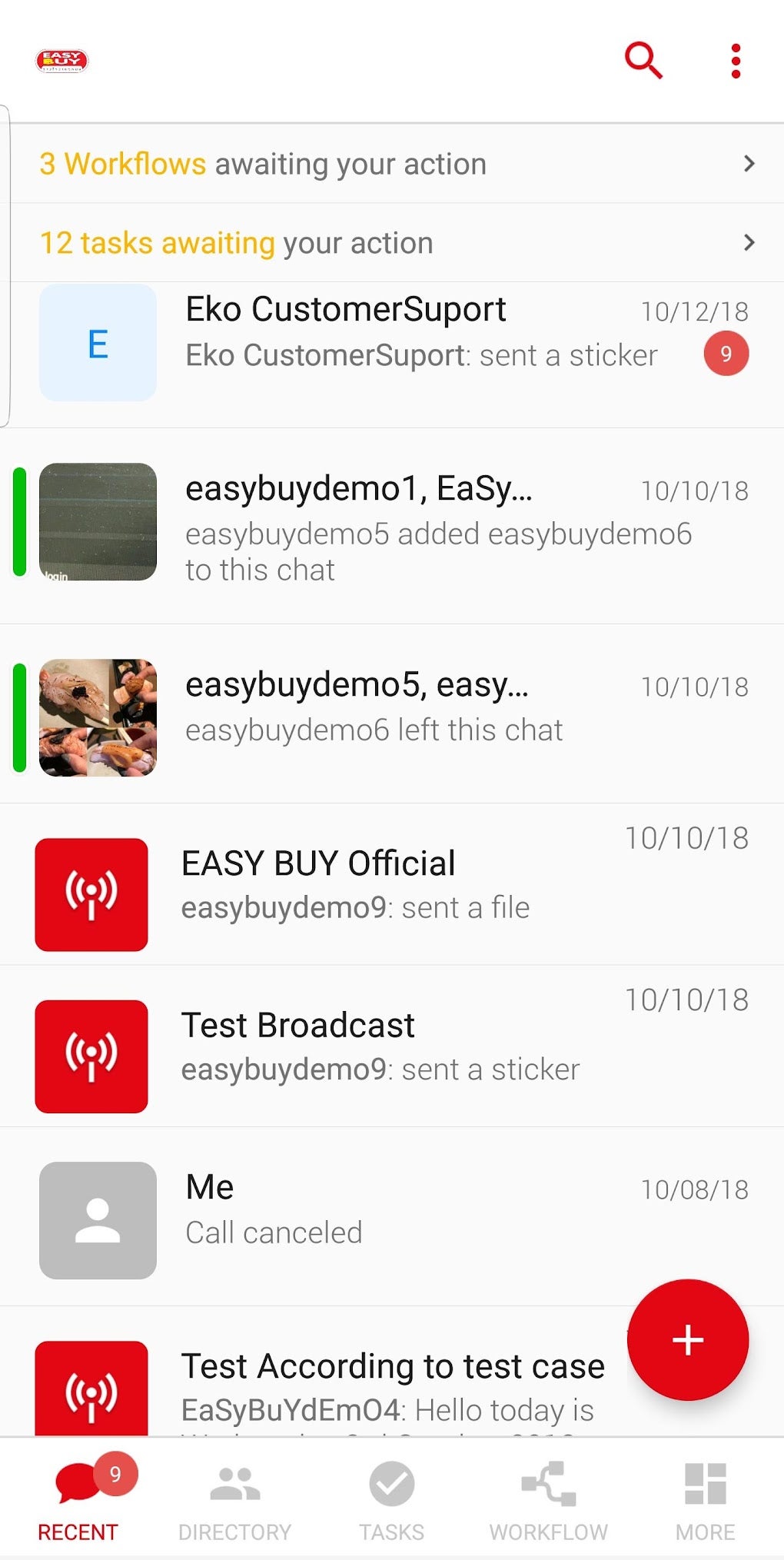The image size is (784, 1560).
Task: Switch to the Directory tab
Action: (x=235, y=1499)
